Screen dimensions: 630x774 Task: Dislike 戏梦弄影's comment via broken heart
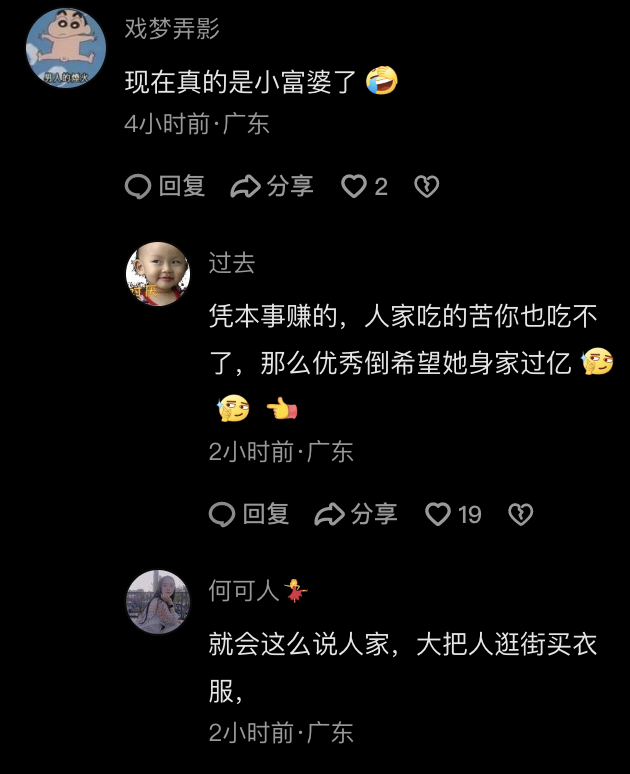[x=427, y=186]
